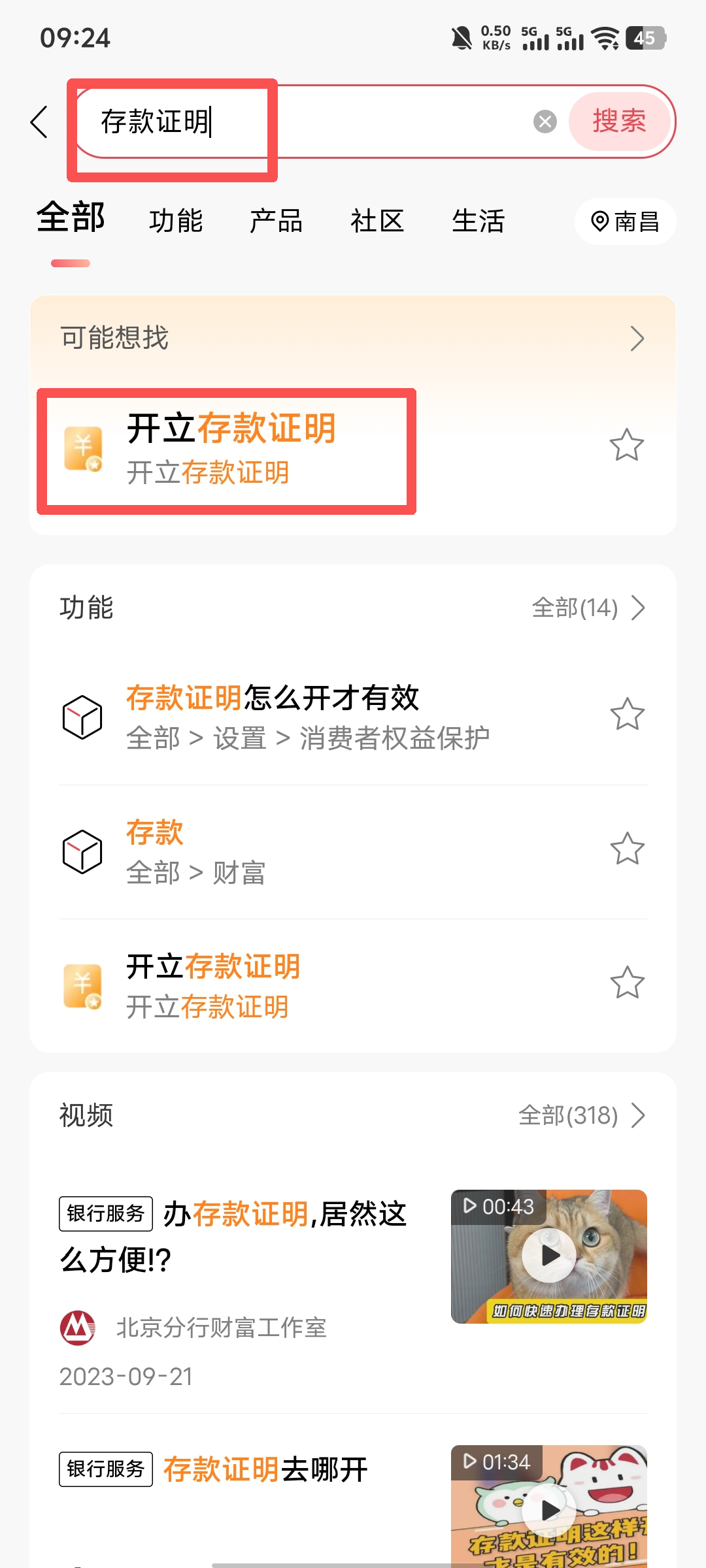View all 318 视频 results

582,1115
